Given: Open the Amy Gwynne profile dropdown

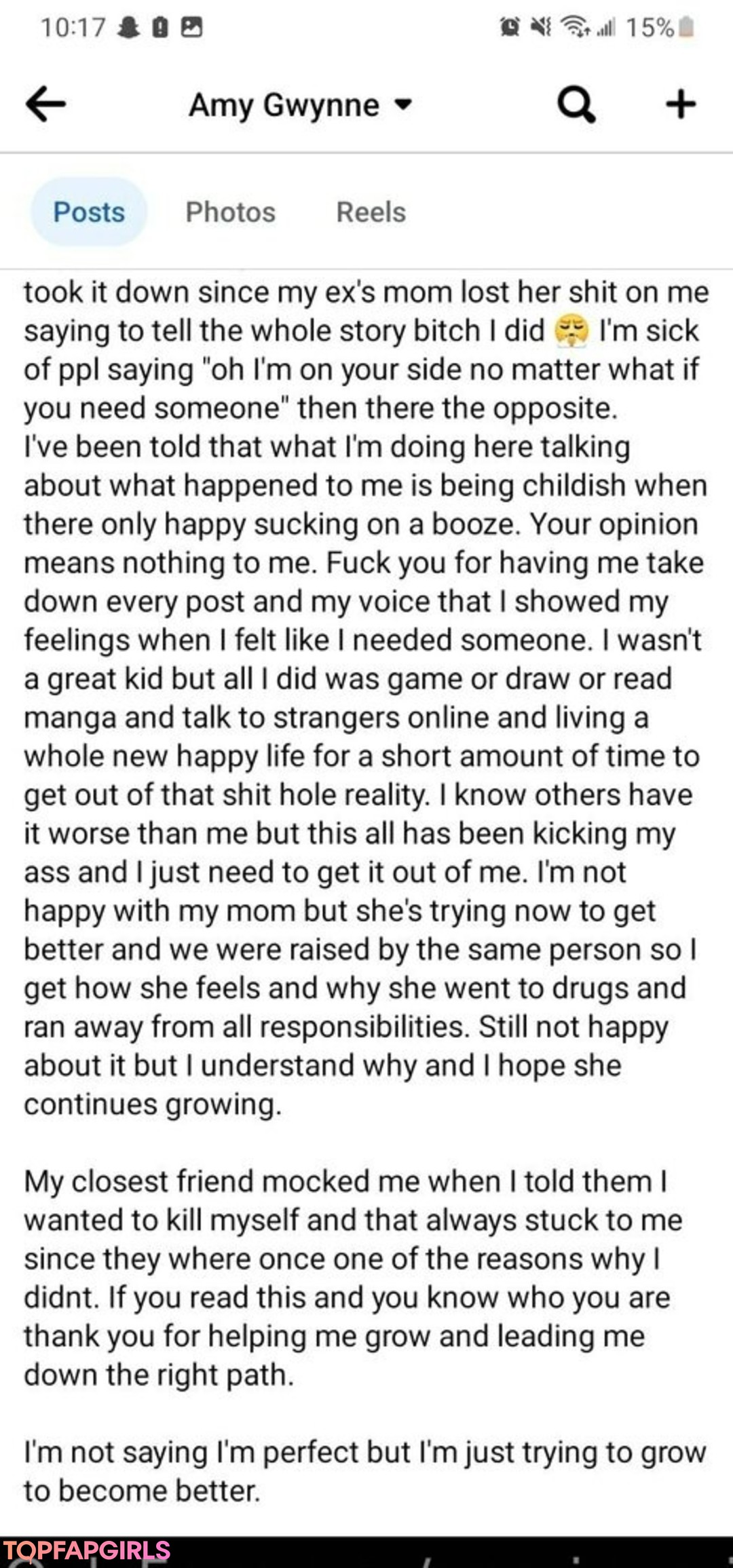Looking at the screenshot, I should coord(301,105).
